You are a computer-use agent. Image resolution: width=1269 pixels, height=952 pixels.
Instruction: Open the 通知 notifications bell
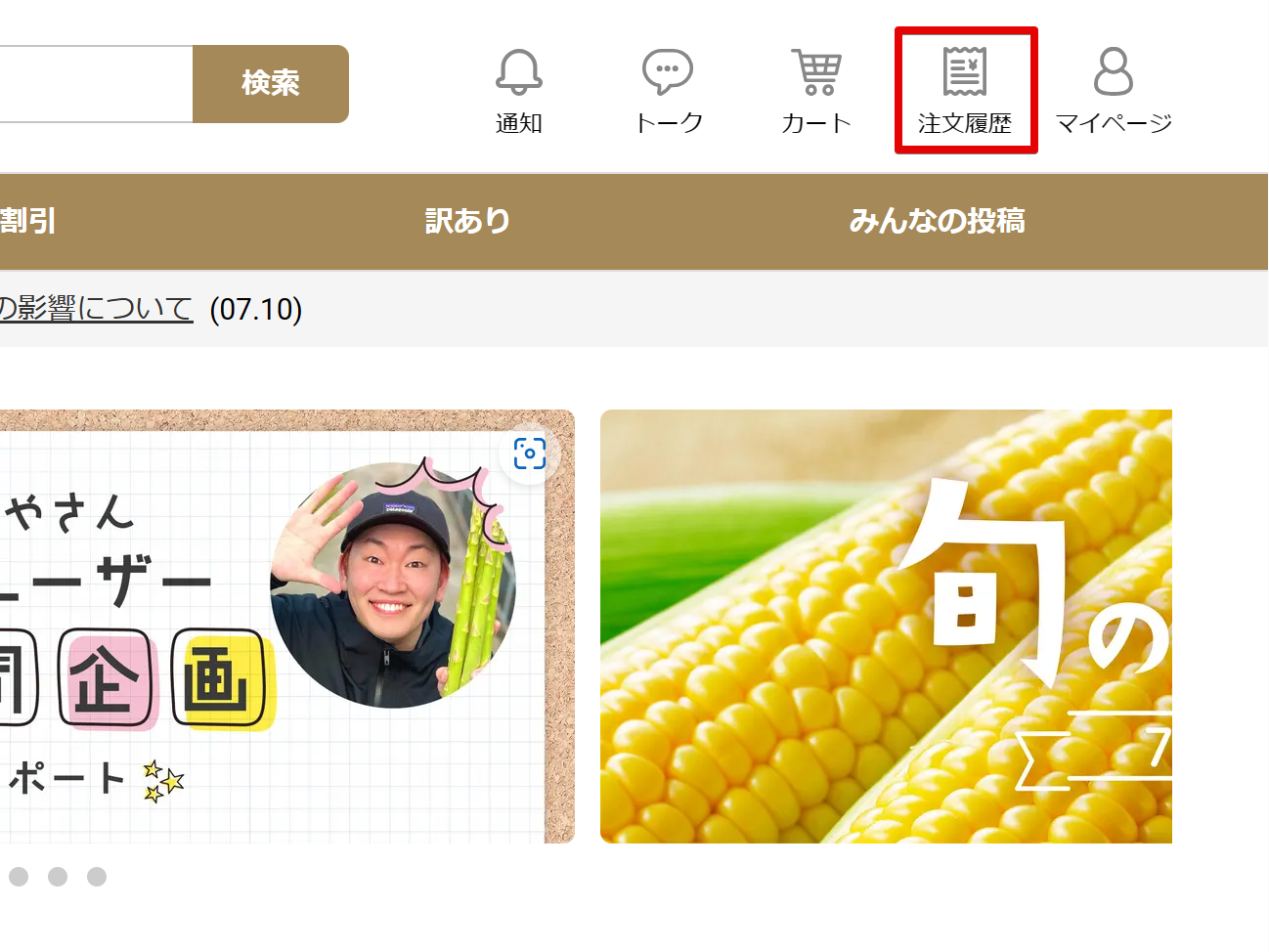518,90
